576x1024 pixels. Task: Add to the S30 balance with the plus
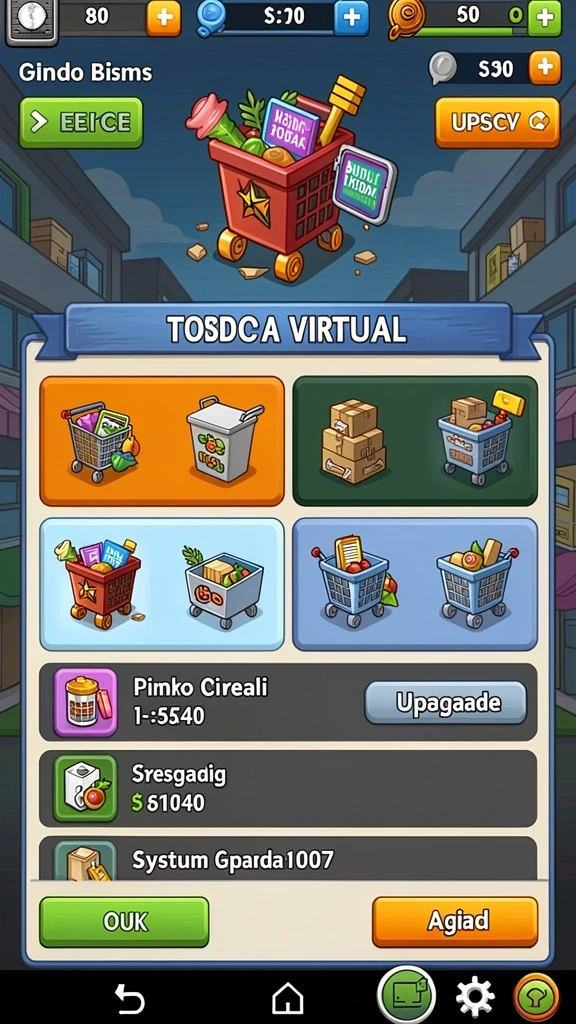pyautogui.click(x=545, y=67)
